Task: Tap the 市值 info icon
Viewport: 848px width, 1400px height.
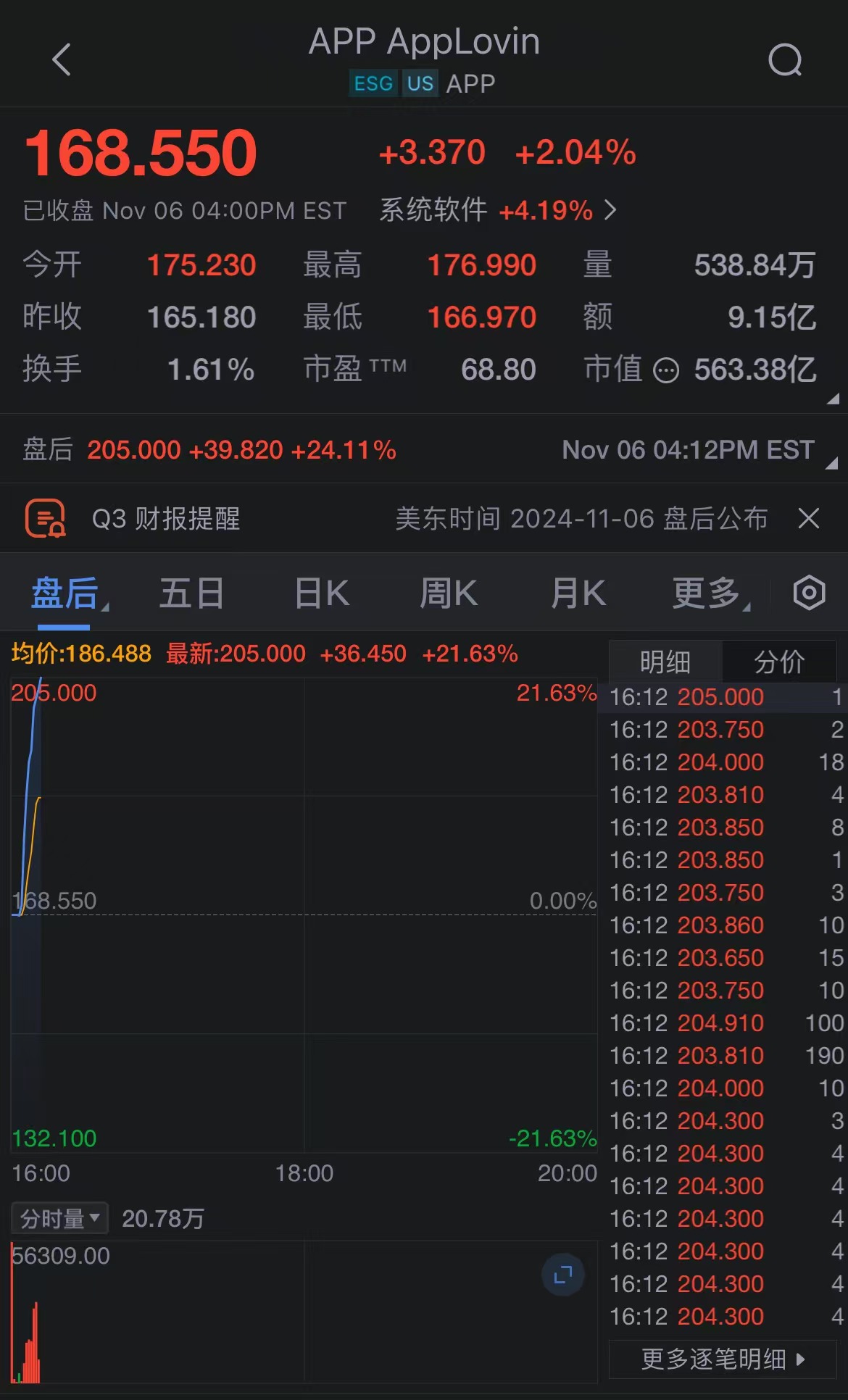Action: (x=666, y=370)
